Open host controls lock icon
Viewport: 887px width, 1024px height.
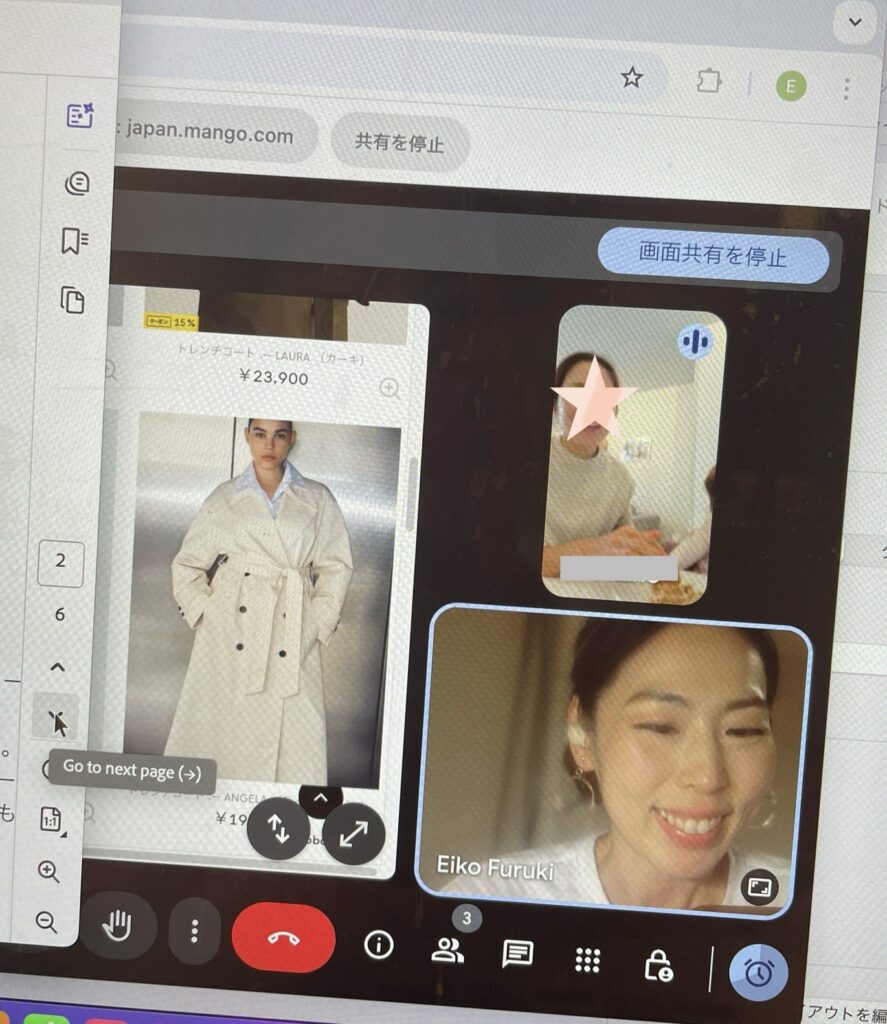658,965
